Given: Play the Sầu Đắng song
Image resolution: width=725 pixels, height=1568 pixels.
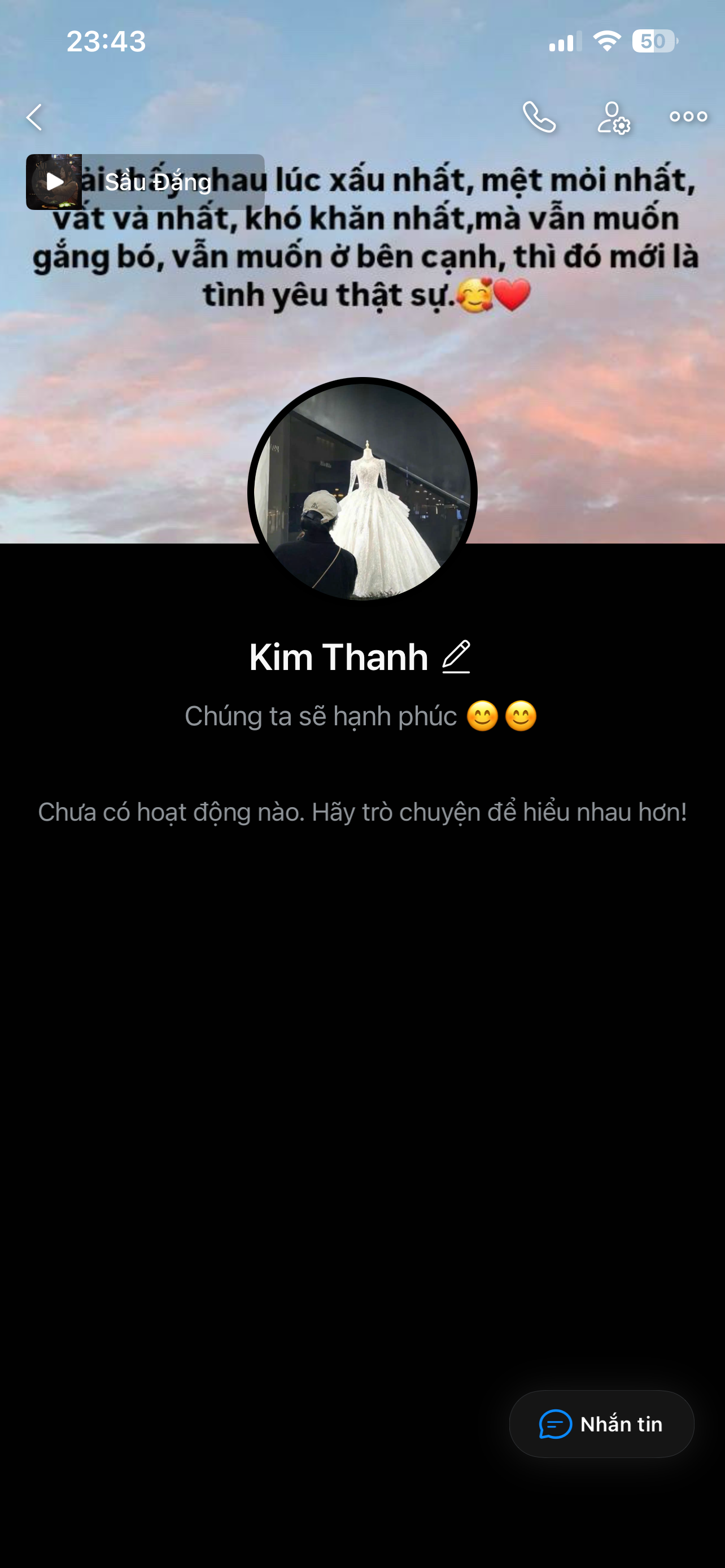Looking at the screenshot, I should 54,182.
